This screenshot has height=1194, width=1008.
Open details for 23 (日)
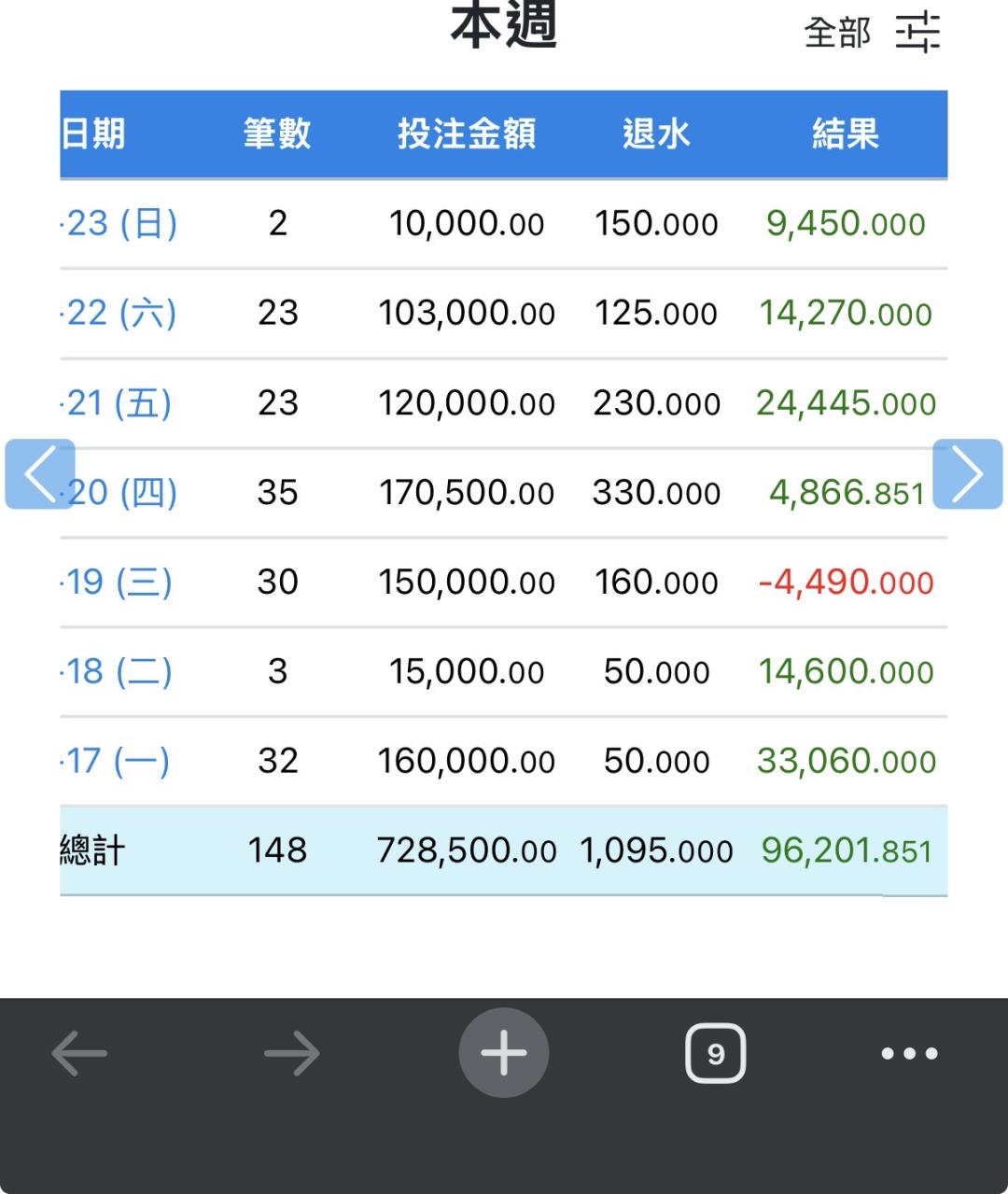pos(119,223)
